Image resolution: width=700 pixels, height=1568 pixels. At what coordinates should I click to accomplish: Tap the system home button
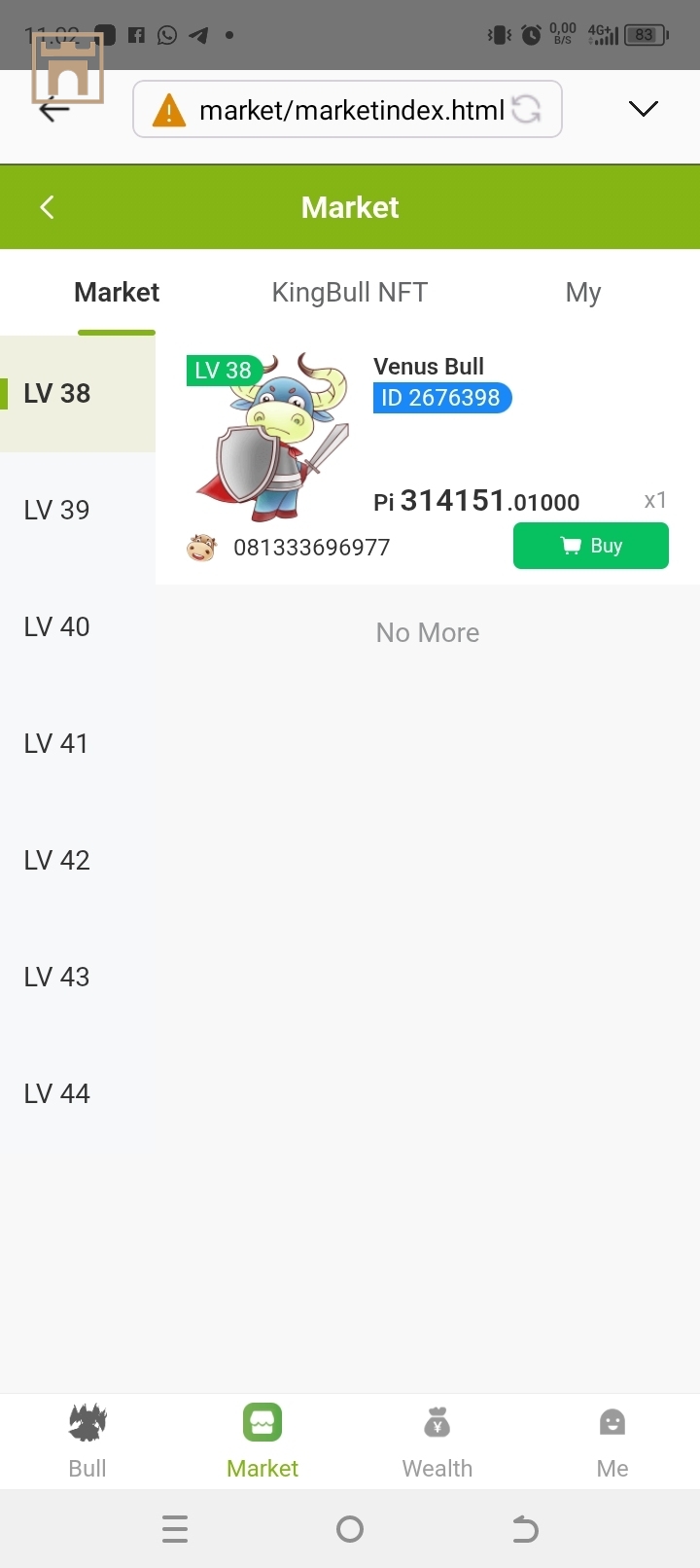pos(350,1530)
